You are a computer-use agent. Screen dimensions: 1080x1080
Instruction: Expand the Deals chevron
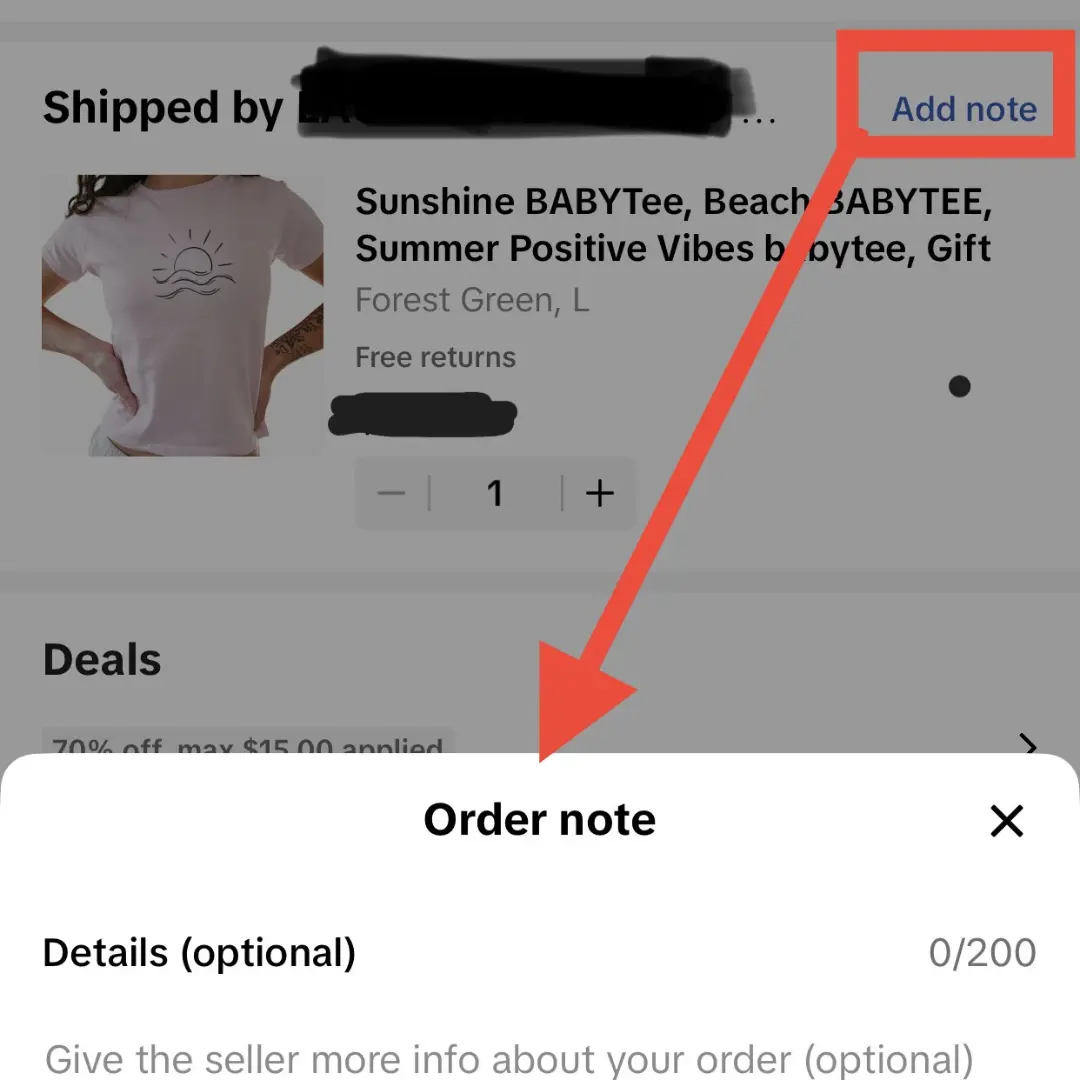click(1027, 744)
